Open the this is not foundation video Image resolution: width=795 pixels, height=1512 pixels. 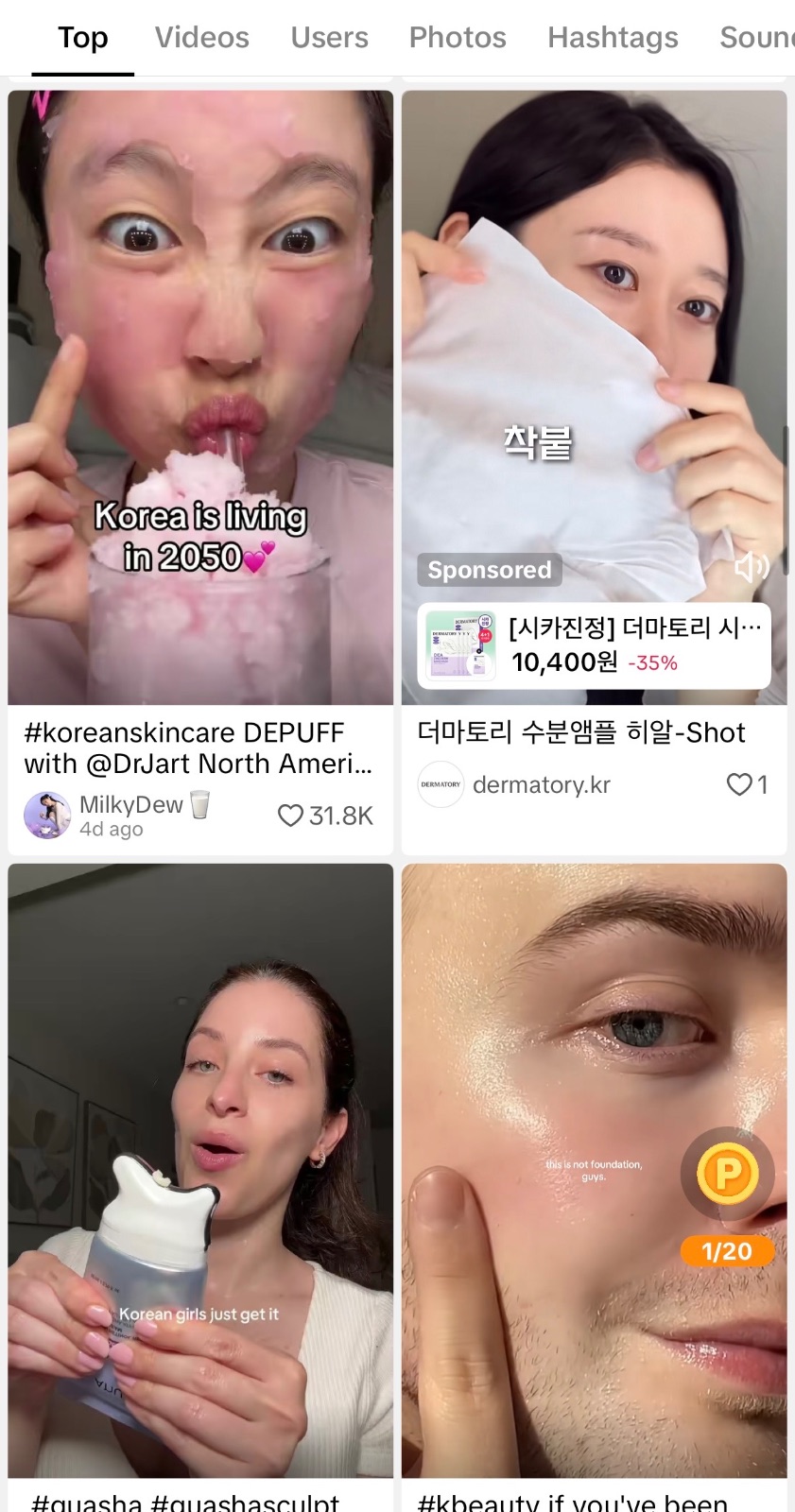click(x=594, y=1171)
